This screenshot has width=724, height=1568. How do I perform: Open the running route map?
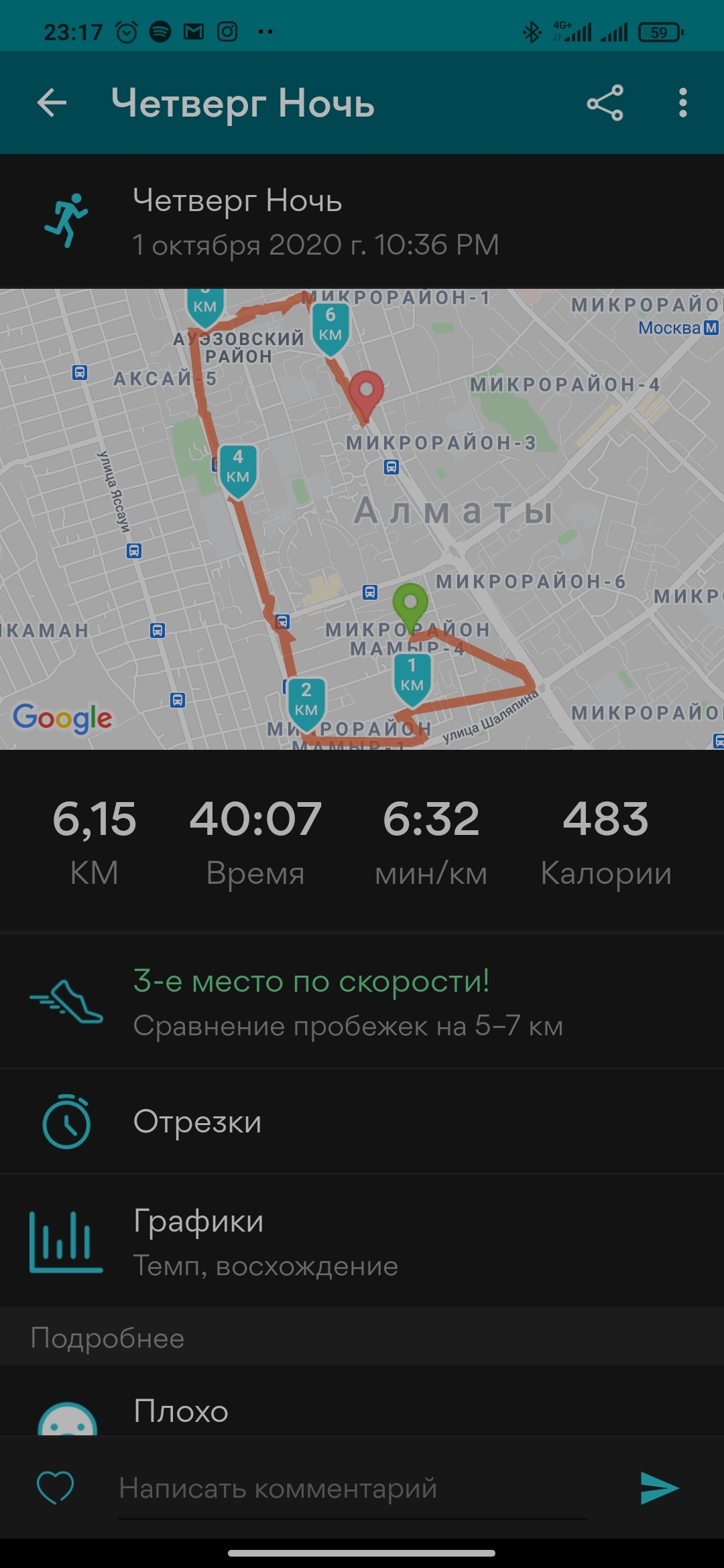pyautogui.click(x=362, y=519)
